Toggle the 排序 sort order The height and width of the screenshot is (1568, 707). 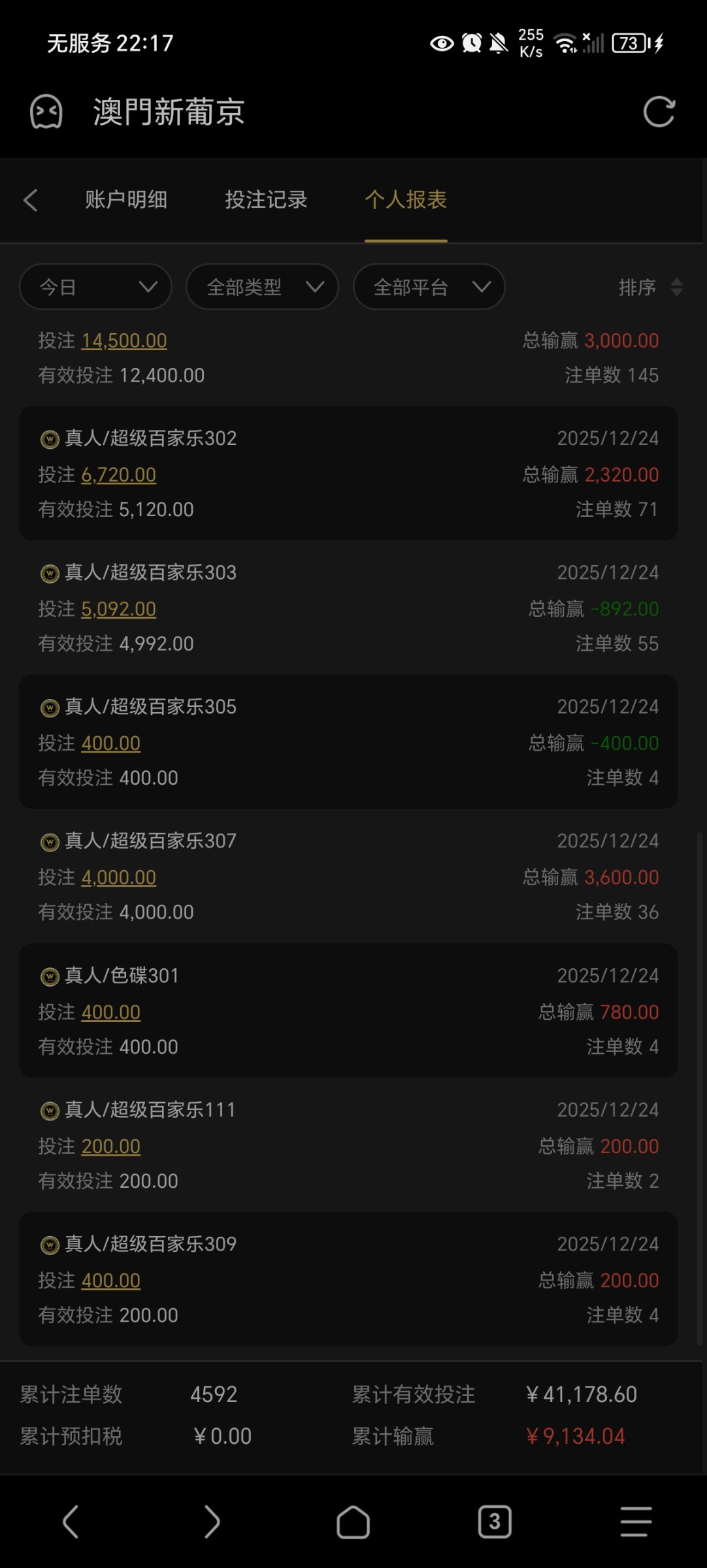pyautogui.click(x=650, y=287)
